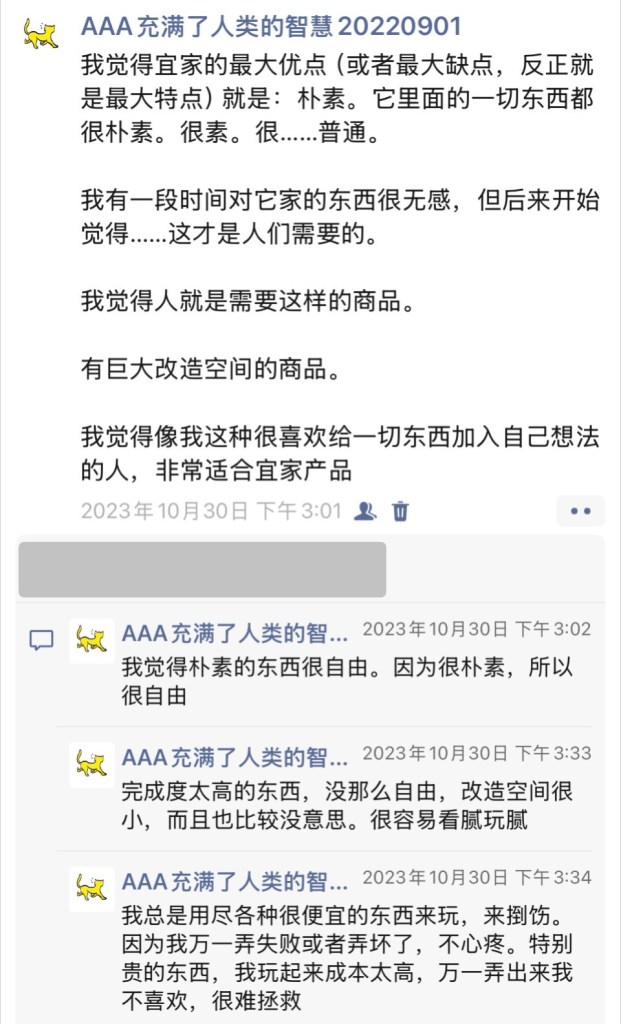This screenshot has width=621, height=1024.
Task: Delete the post with the trash icon
Action: pos(400,511)
